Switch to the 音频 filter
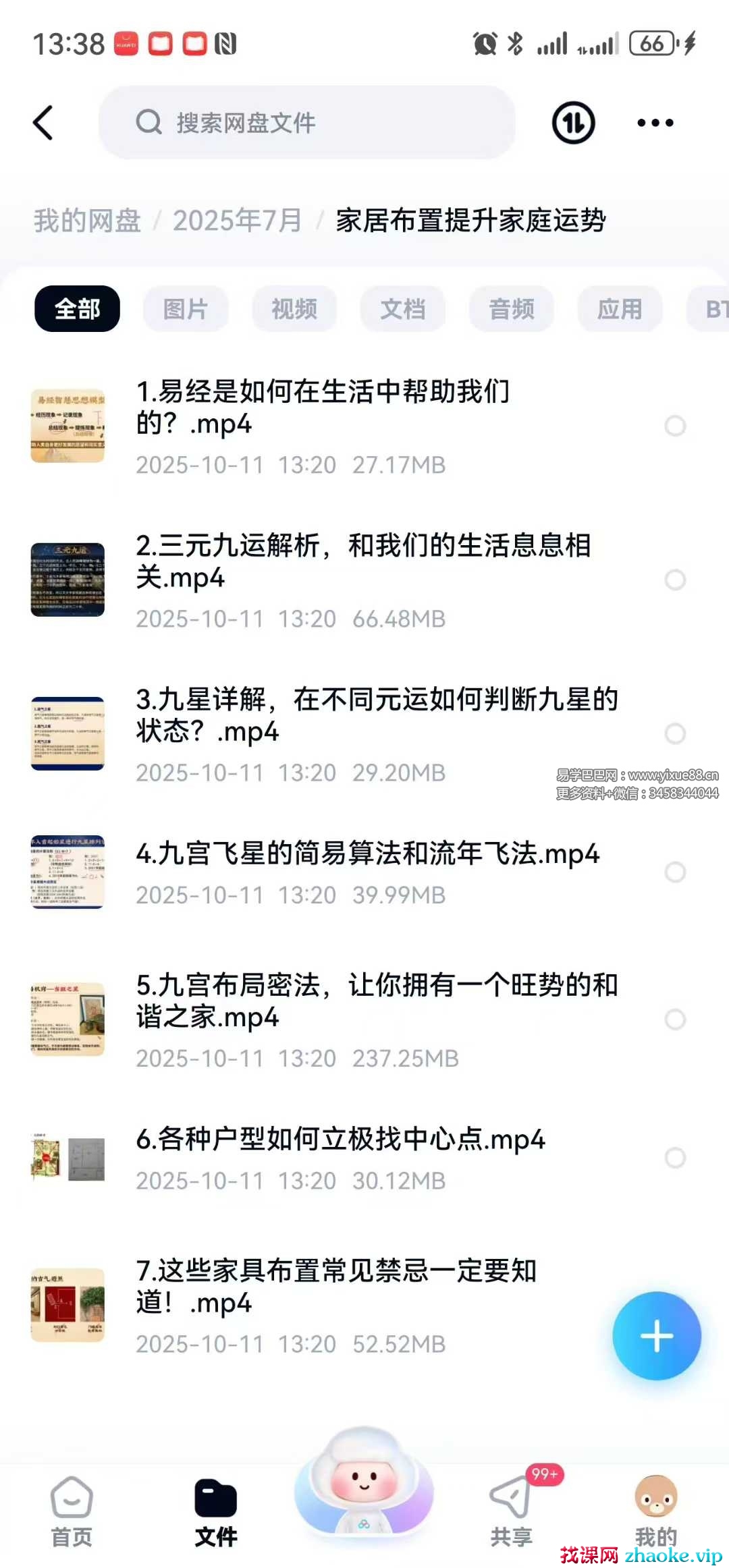 [x=512, y=309]
